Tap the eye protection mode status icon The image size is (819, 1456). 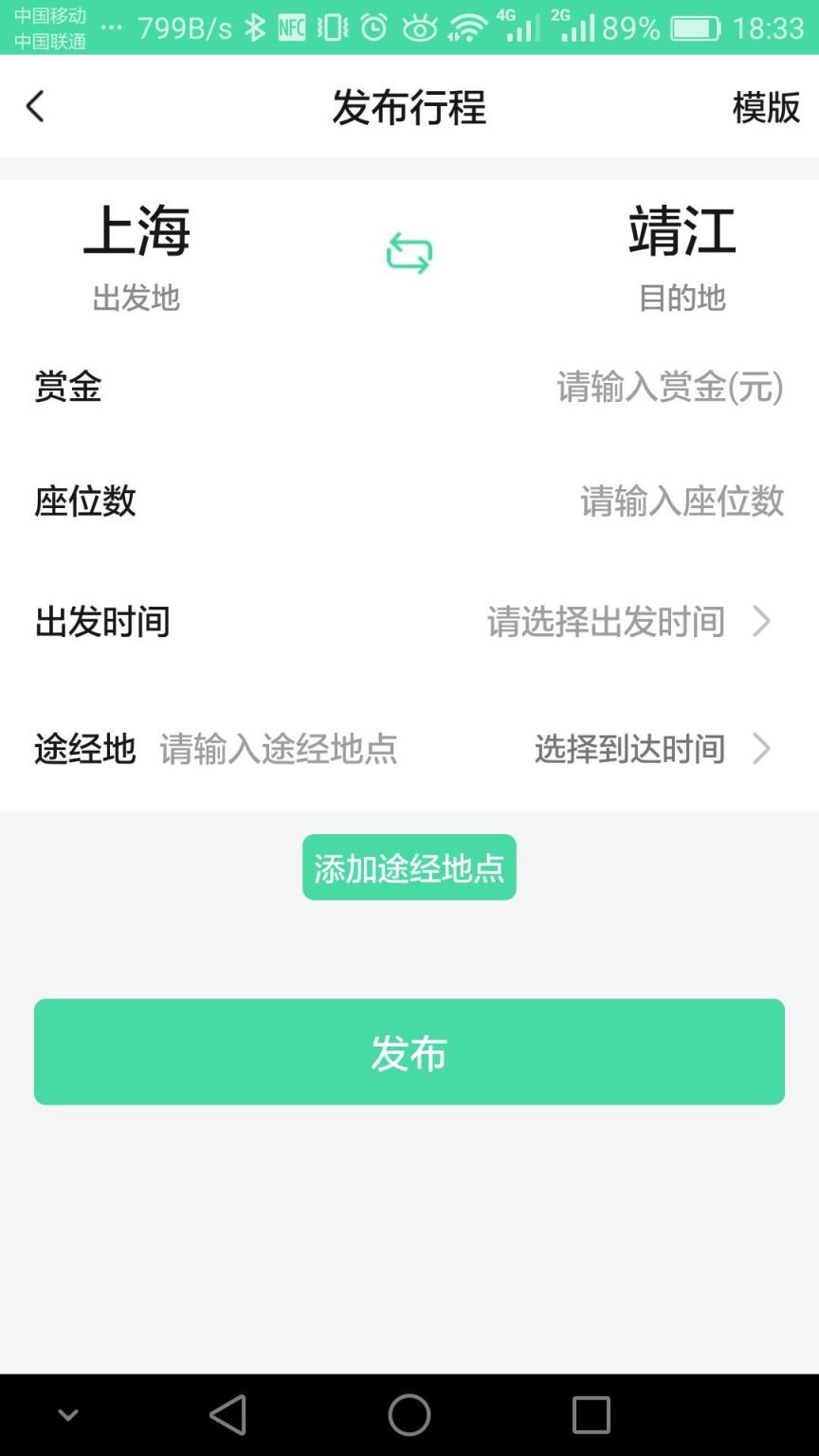point(420,27)
